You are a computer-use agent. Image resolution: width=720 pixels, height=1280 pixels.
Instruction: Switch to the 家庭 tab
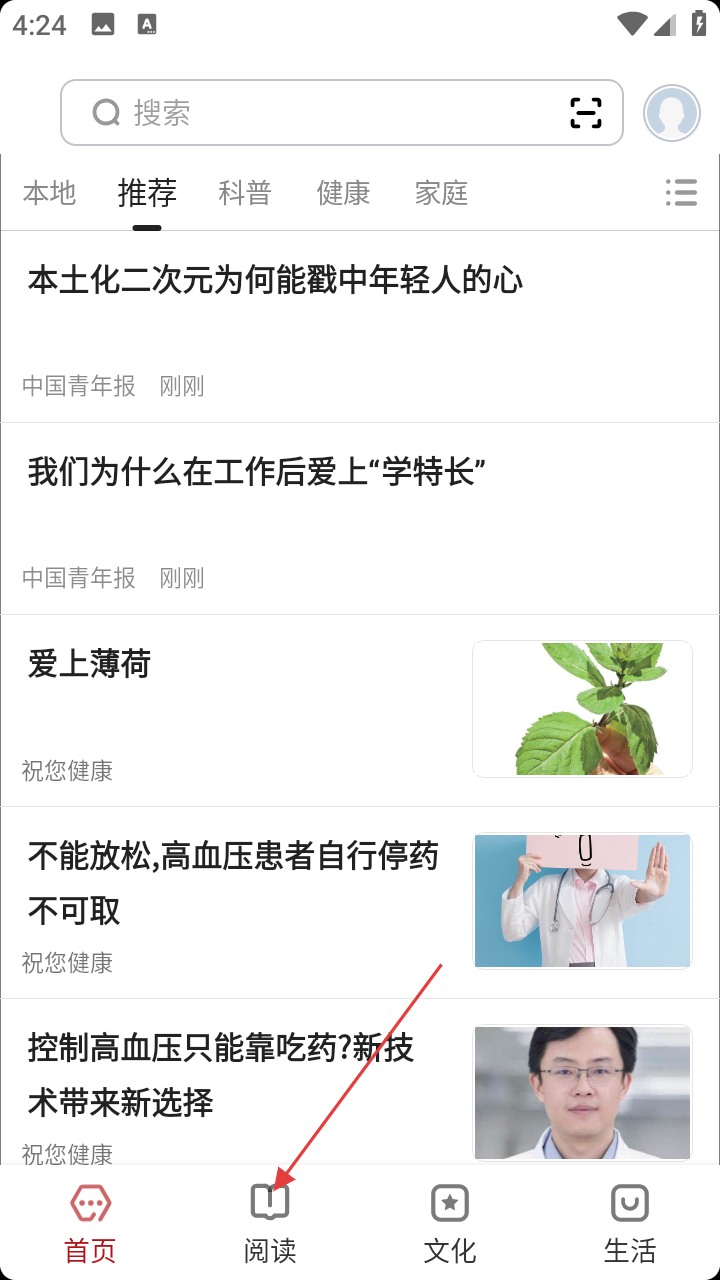click(441, 192)
